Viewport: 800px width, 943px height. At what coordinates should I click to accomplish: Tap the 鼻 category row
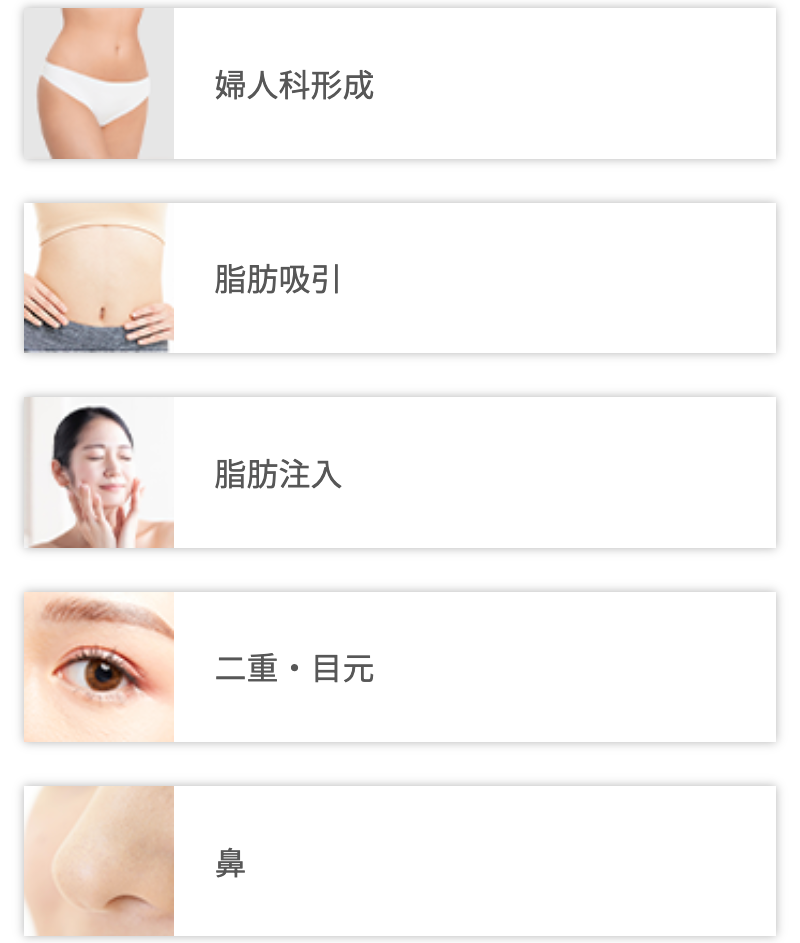[x=400, y=861]
